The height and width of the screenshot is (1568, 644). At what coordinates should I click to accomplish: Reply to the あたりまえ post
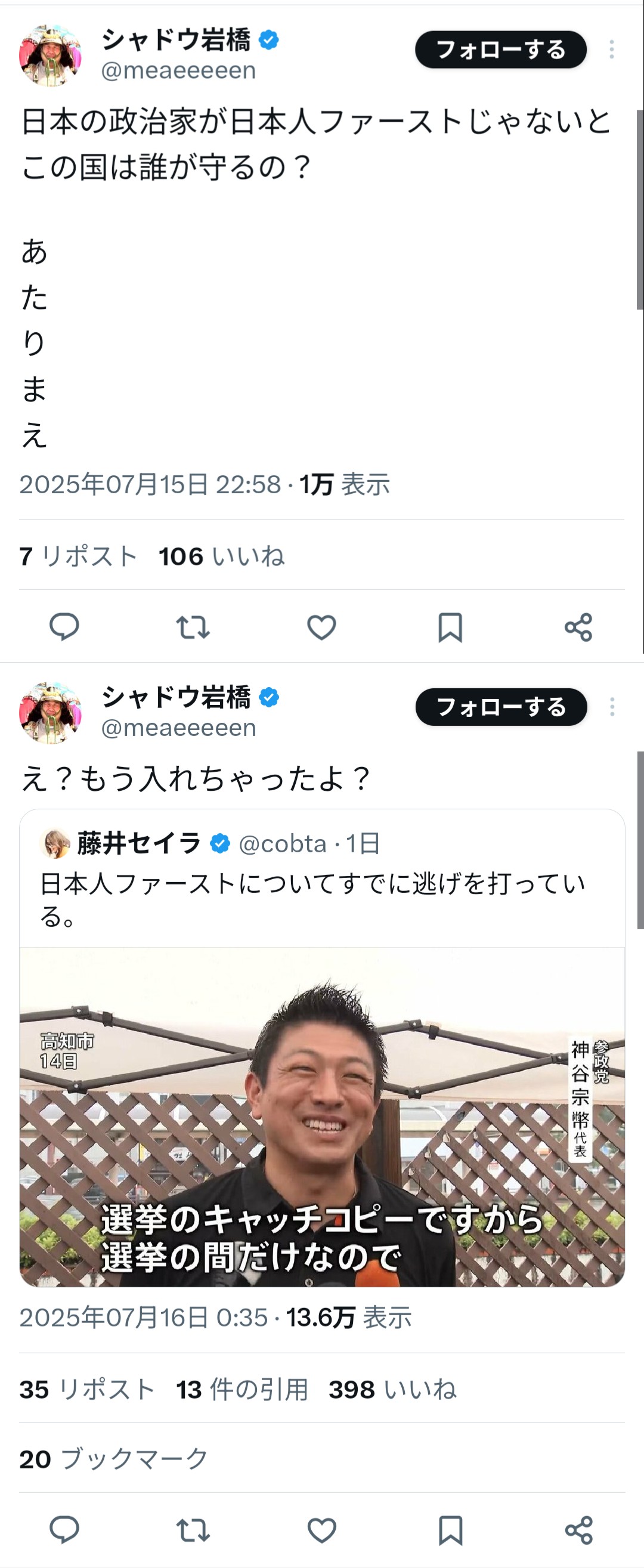click(64, 627)
